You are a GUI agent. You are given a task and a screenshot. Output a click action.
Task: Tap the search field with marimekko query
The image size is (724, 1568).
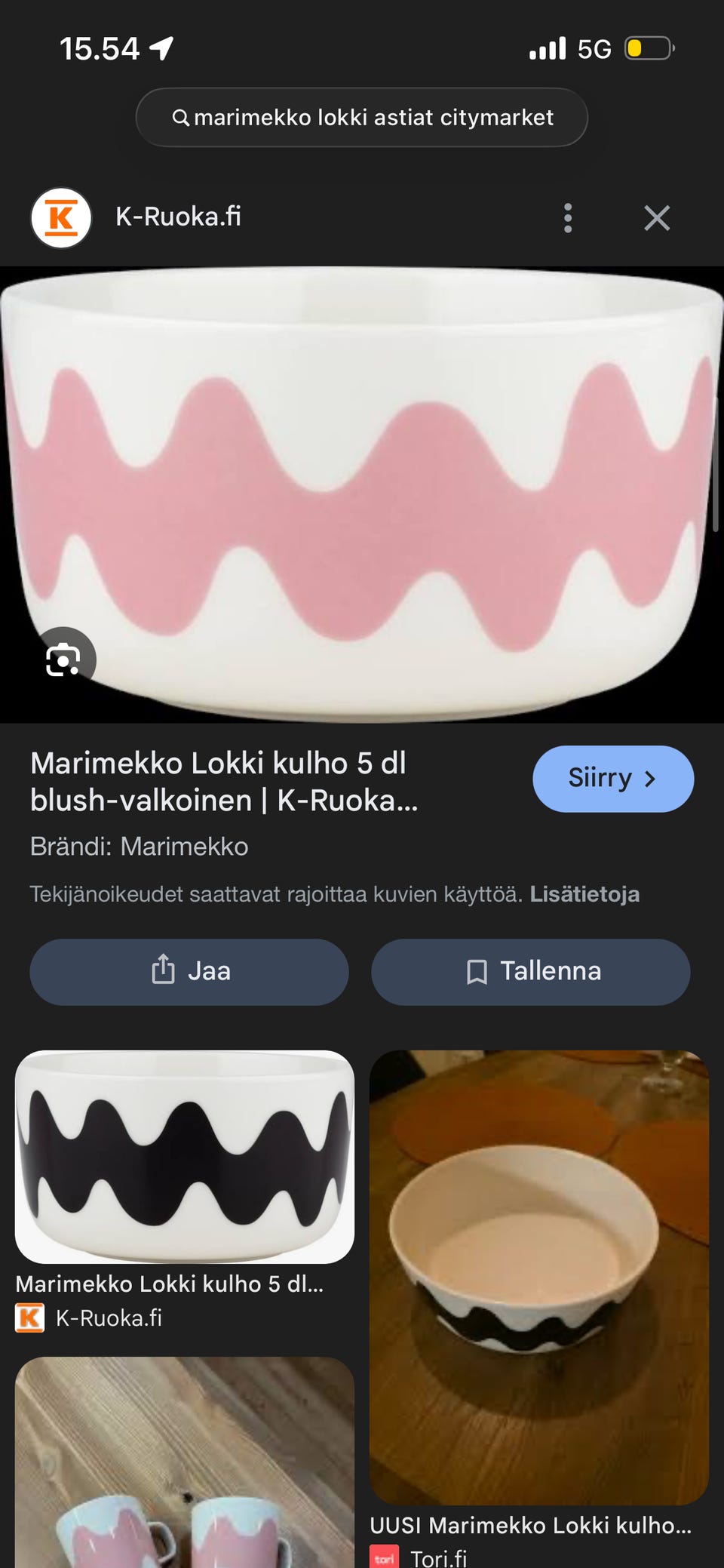click(x=362, y=118)
